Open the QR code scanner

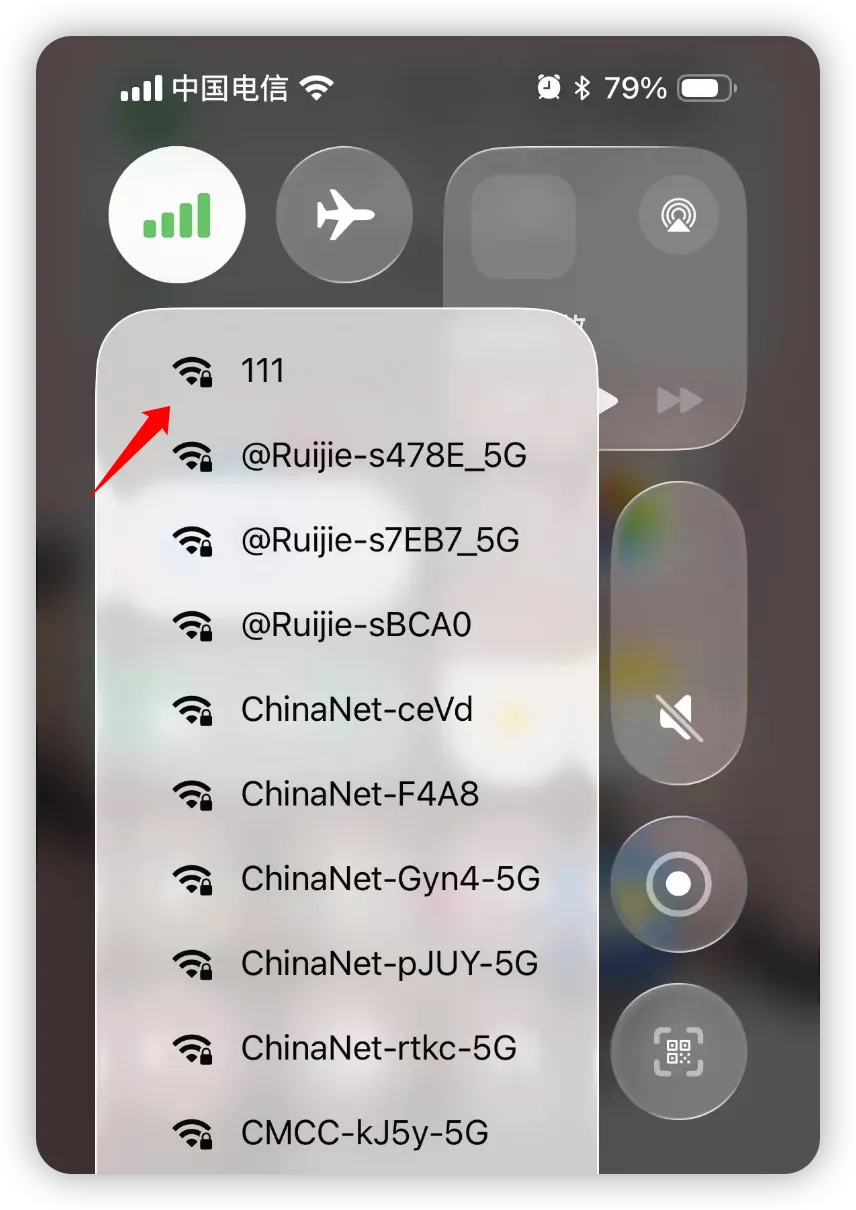679,1051
